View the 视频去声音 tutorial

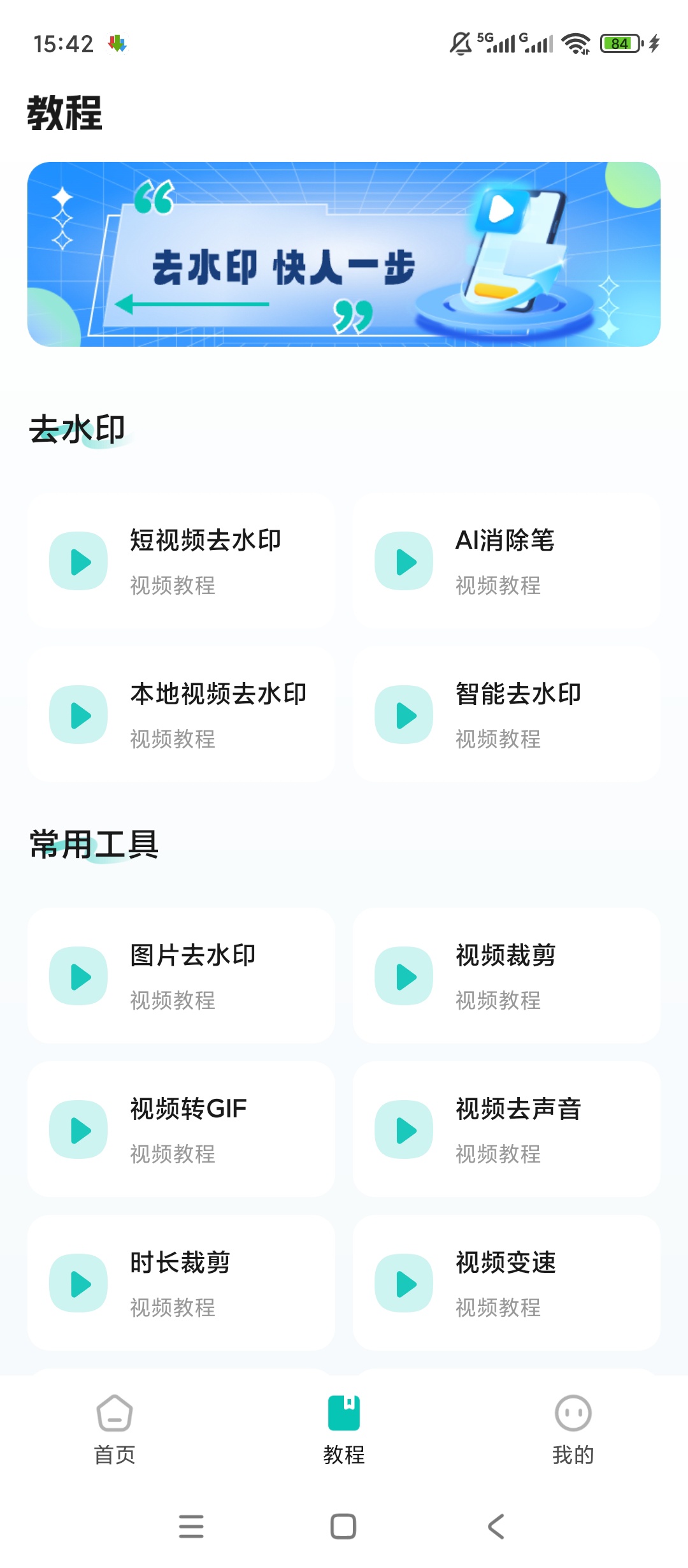(506, 1129)
